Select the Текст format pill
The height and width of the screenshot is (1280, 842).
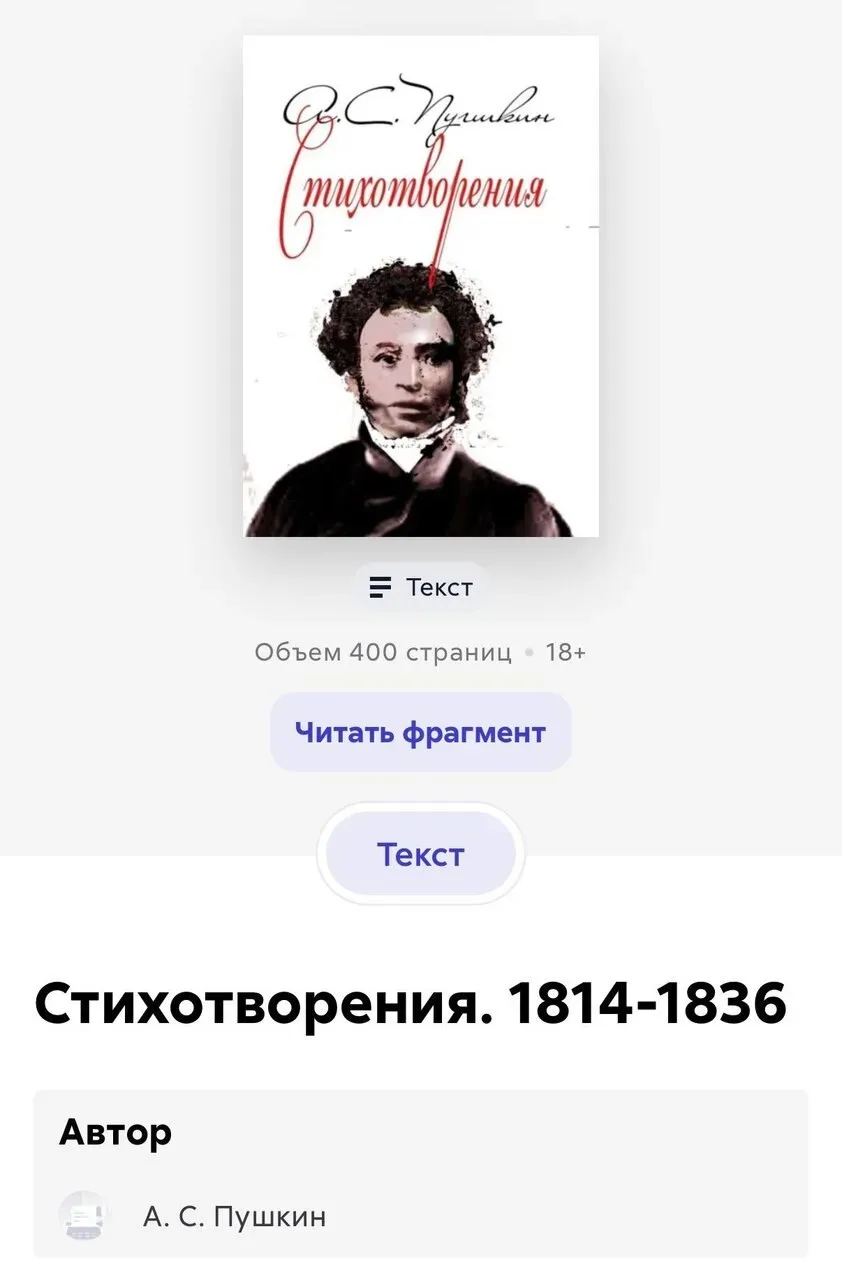[420, 855]
